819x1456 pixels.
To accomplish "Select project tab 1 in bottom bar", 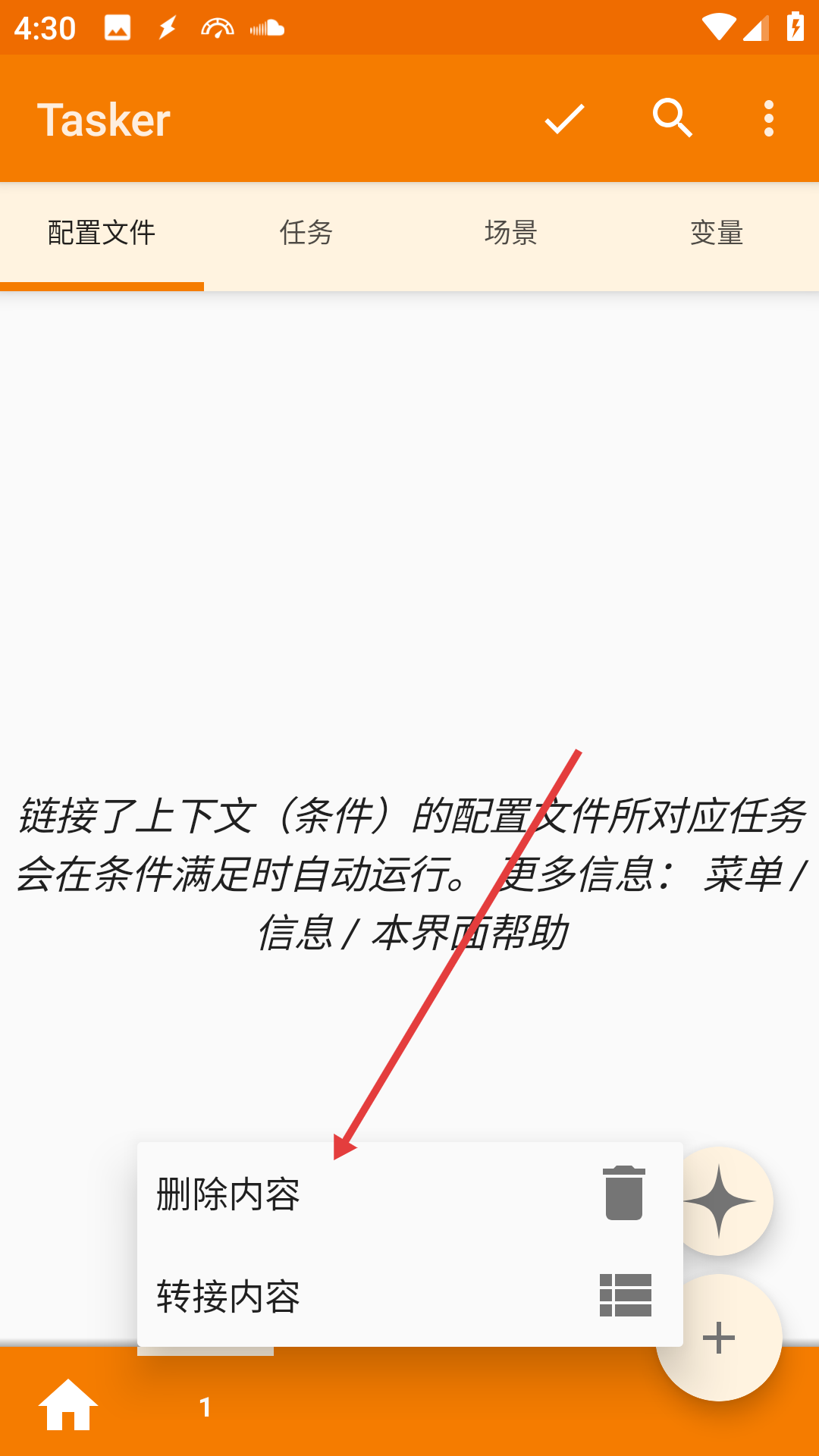I will coord(205,1407).
